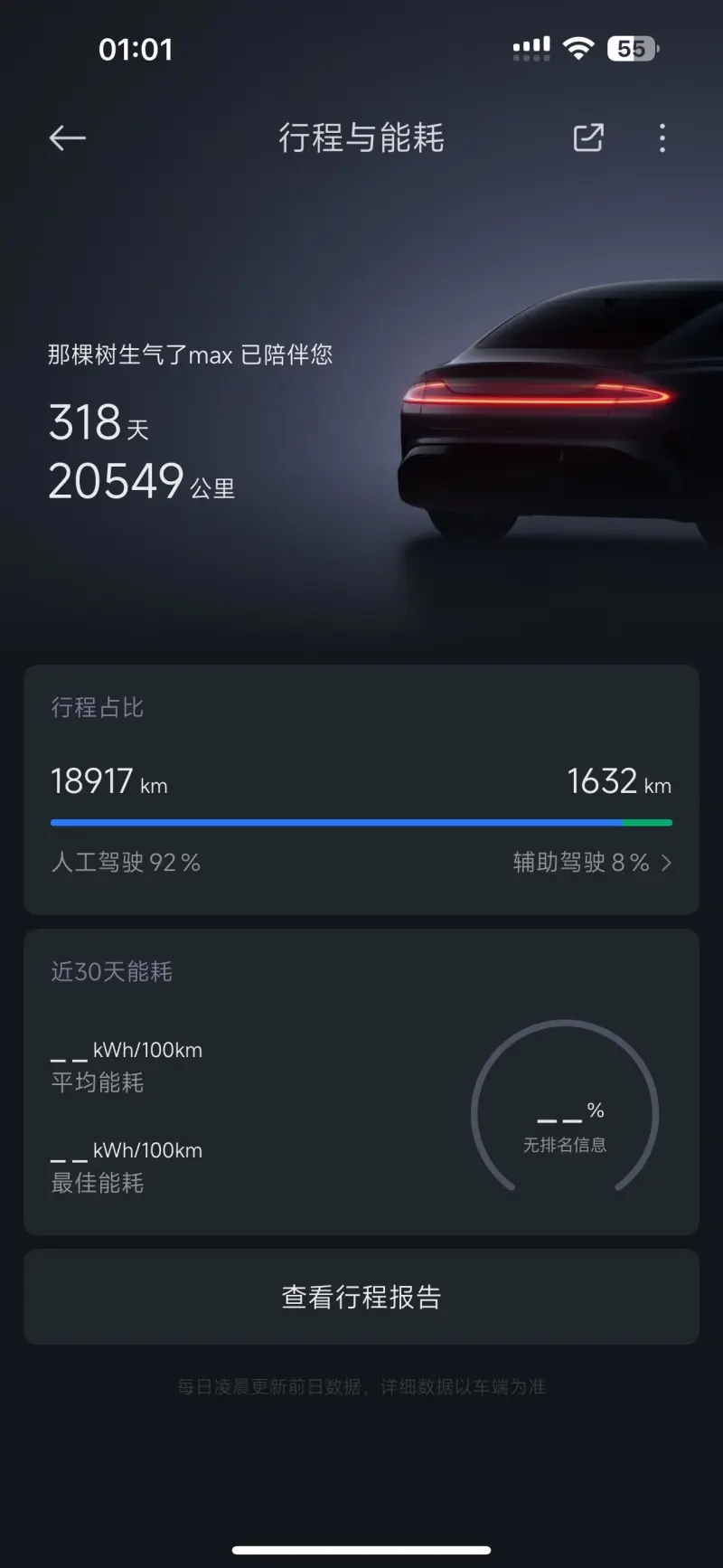723x1568 pixels.
Task: Tap the 那棵树生气了max companion banner
Action: pos(190,354)
